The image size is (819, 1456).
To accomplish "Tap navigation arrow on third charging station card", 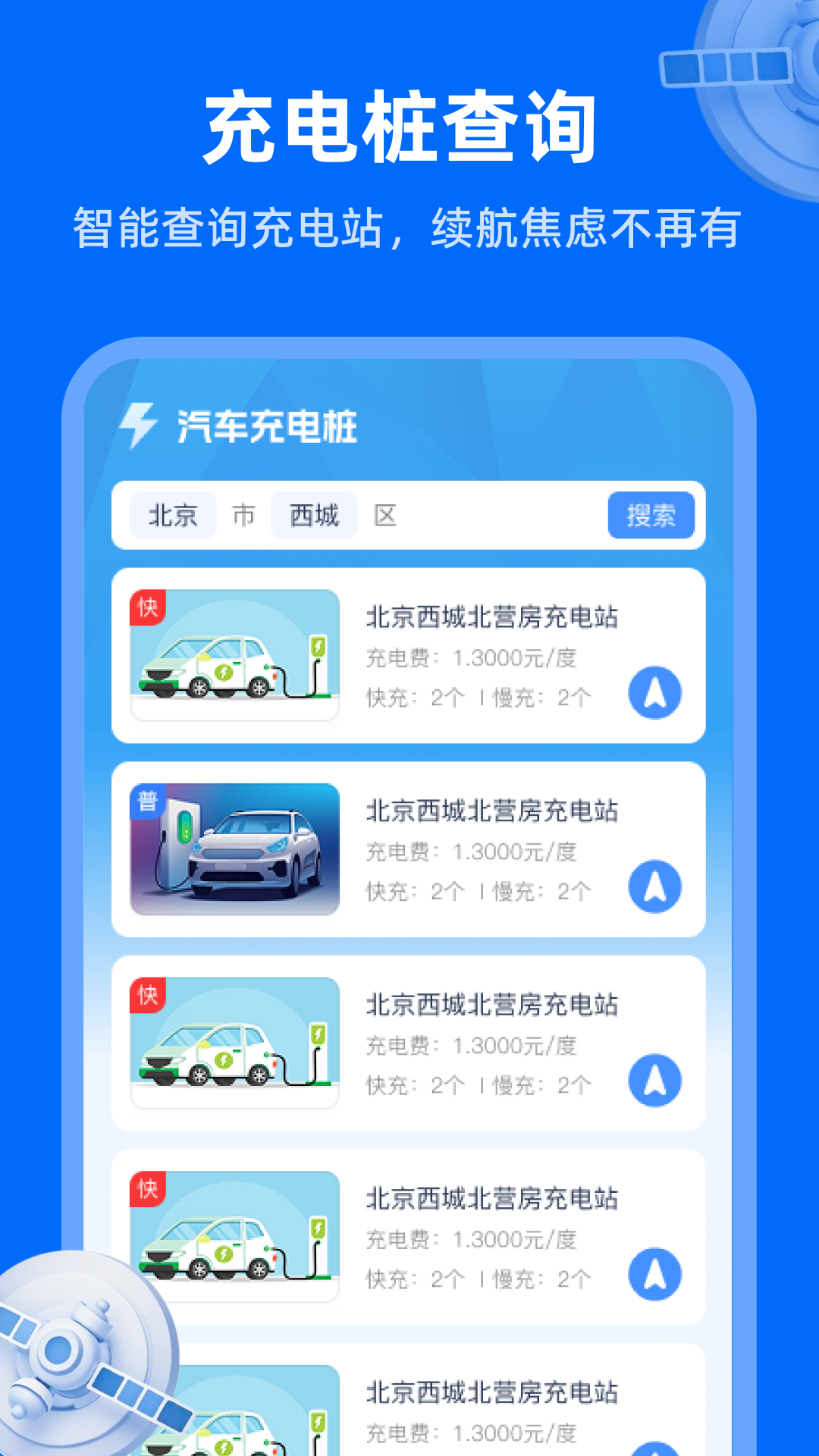I will pos(654,1078).
